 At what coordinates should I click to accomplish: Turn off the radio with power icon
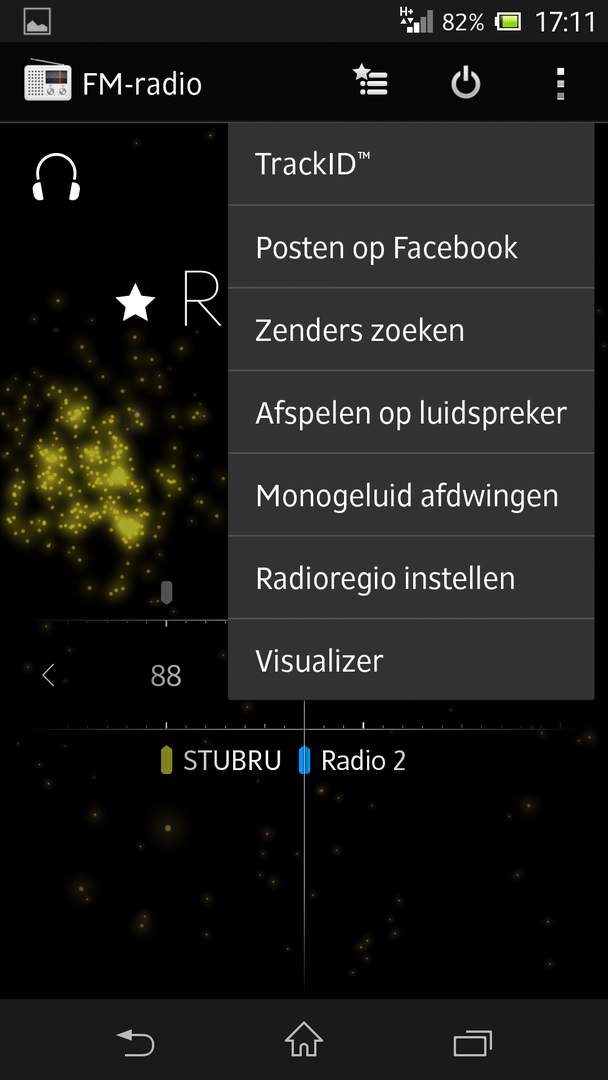click(465, 82)
